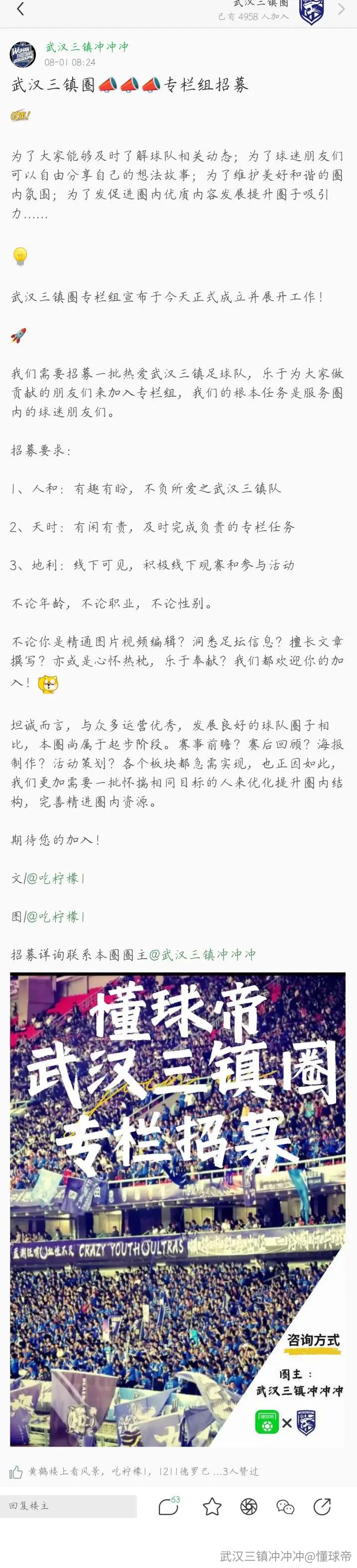The width and height of the screenshot is (357, 1568).
Task: Open the mention @吃柠檬 after 图/
Action: (55, 917)
